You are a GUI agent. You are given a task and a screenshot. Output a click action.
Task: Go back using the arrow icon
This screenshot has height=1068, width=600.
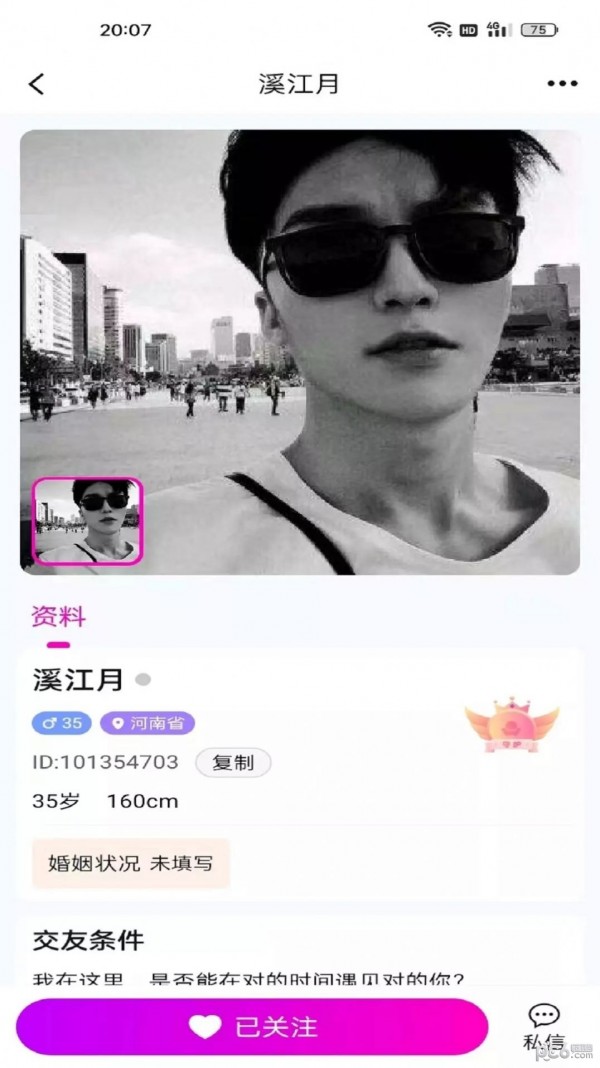37,84
